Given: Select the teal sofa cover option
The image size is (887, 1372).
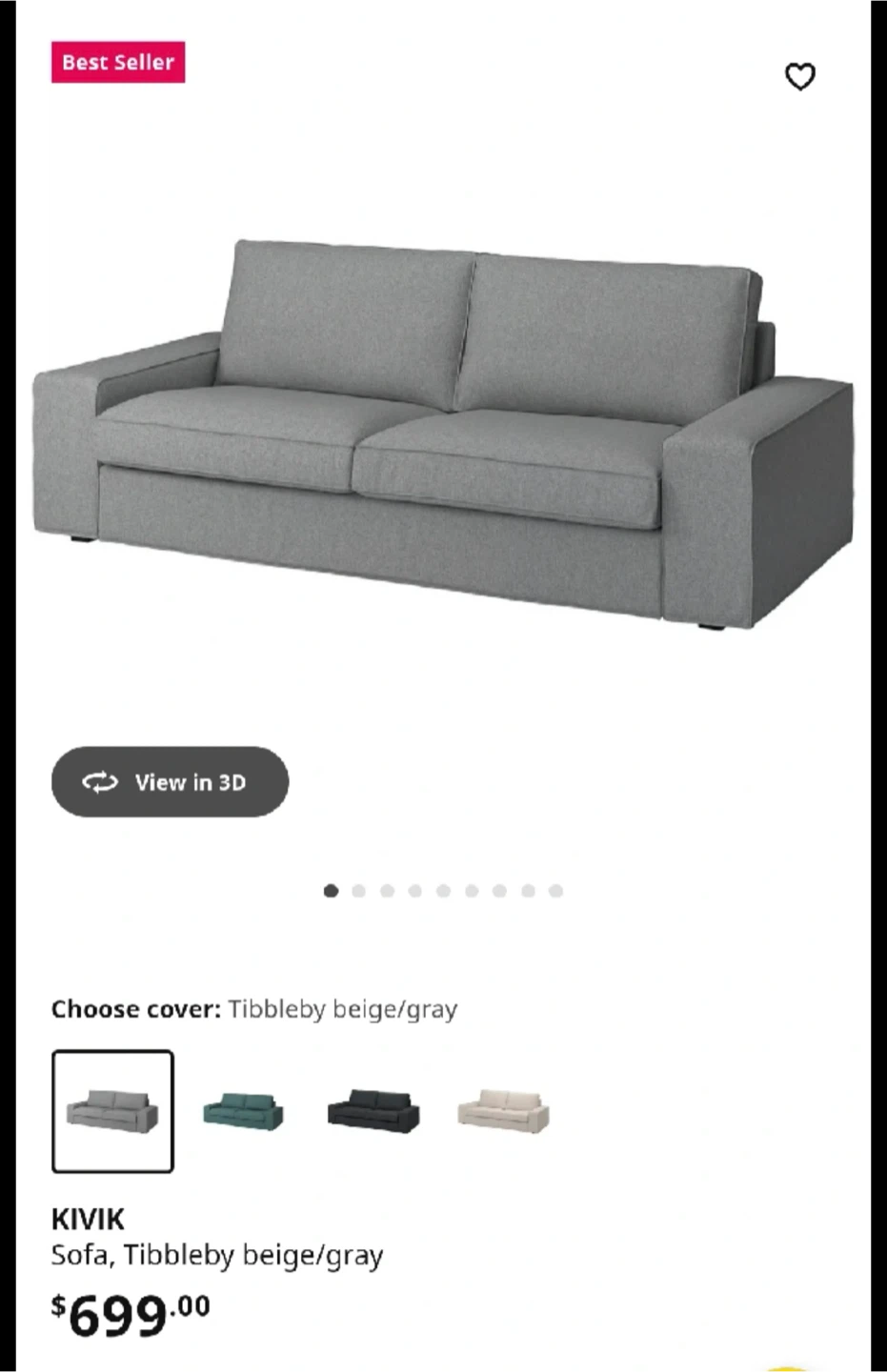Looking at the screenshot, I should pyautogui.click(x=243, y=1111).
